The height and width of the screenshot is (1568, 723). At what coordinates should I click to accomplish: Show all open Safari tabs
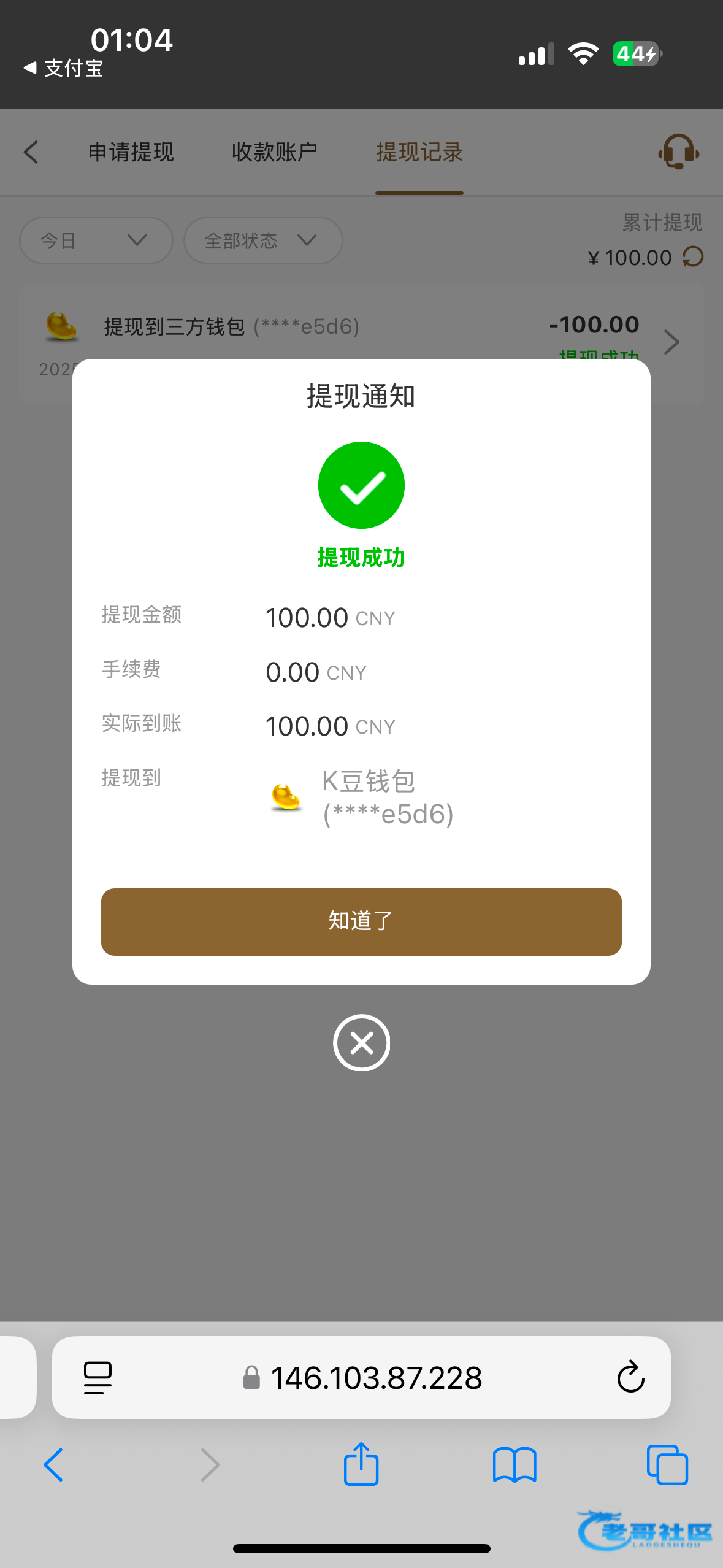click(x=667, y=1465)
